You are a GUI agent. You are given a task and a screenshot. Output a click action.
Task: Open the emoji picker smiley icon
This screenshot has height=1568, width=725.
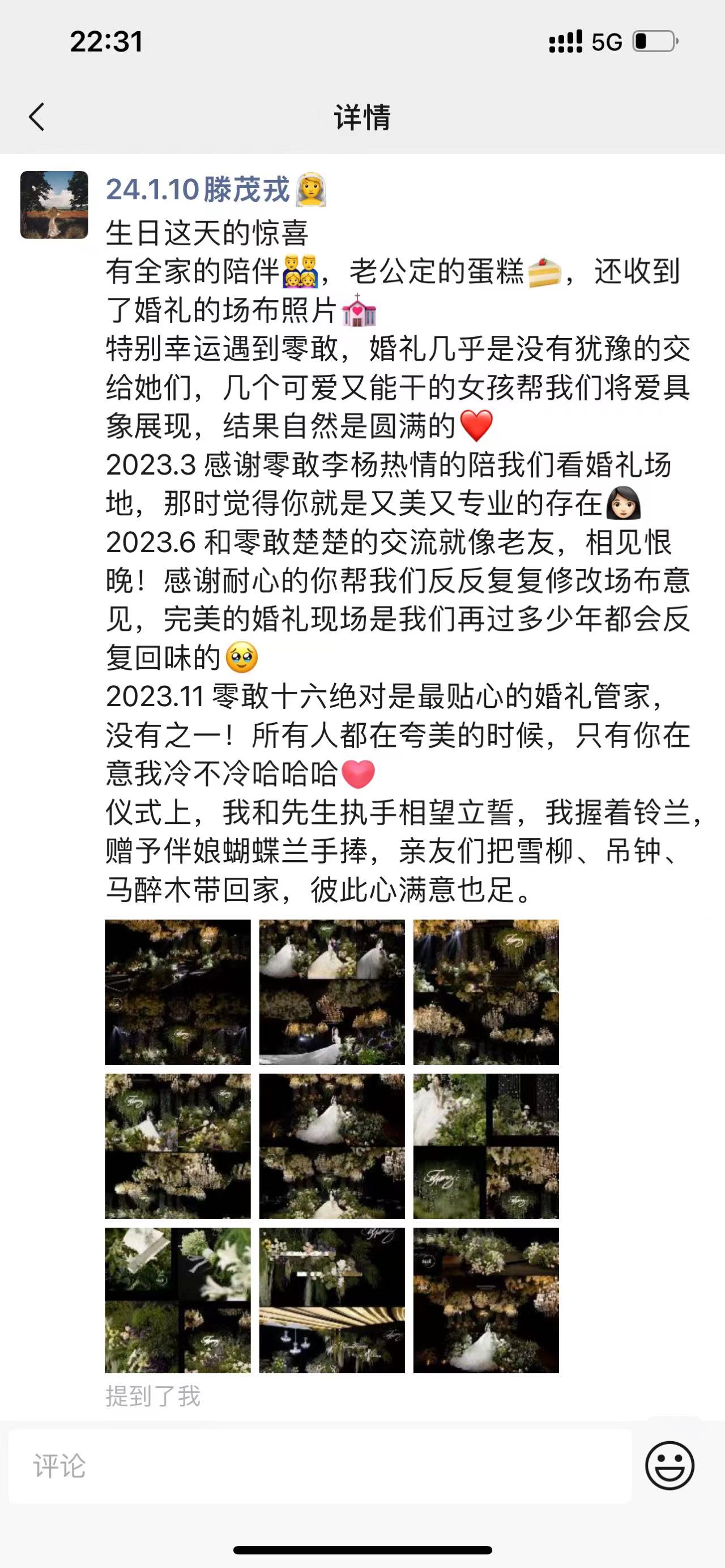[x=669, y=1466]
